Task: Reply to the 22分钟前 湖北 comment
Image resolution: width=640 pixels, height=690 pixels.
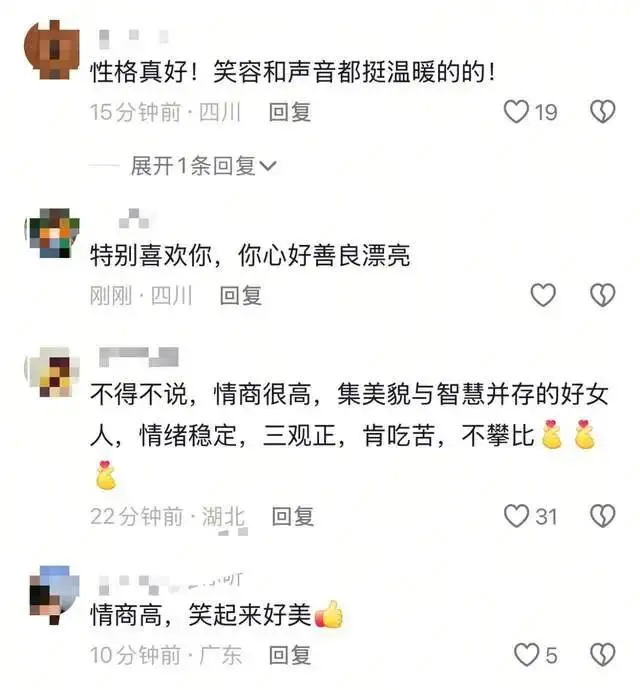Action: coord(293,516)
